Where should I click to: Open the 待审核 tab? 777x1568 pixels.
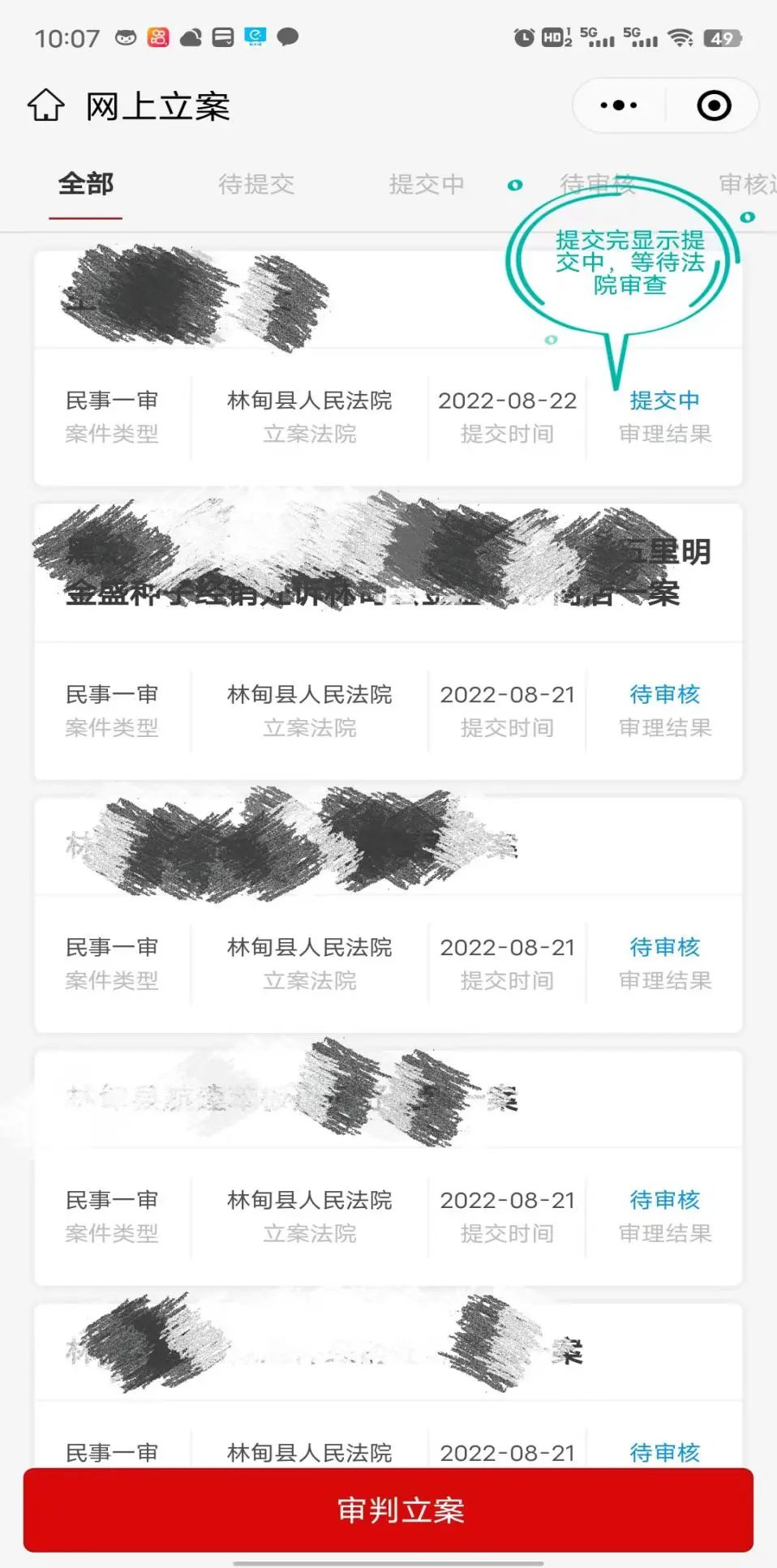tap(597, 185)
